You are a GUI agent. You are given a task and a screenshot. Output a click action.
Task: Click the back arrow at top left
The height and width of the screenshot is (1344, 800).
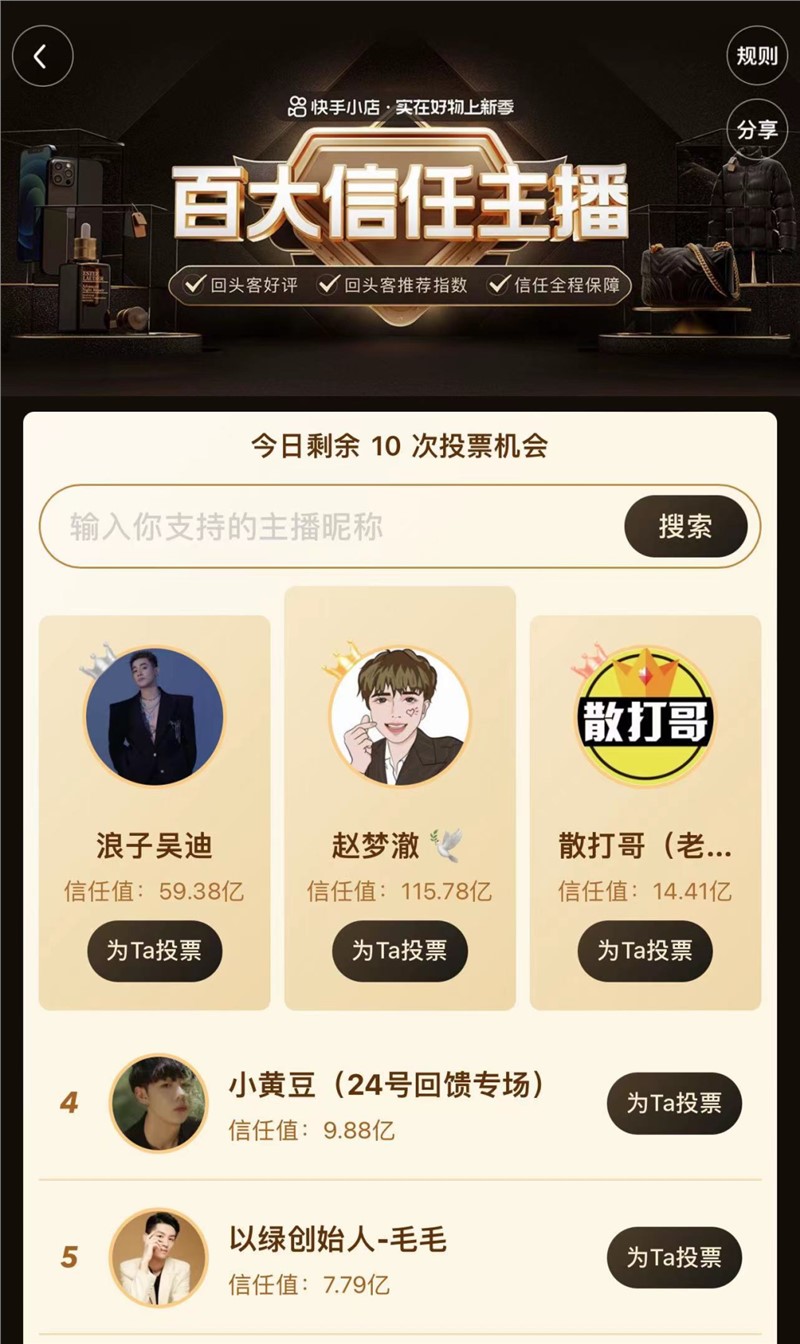(x=42, y=55)
